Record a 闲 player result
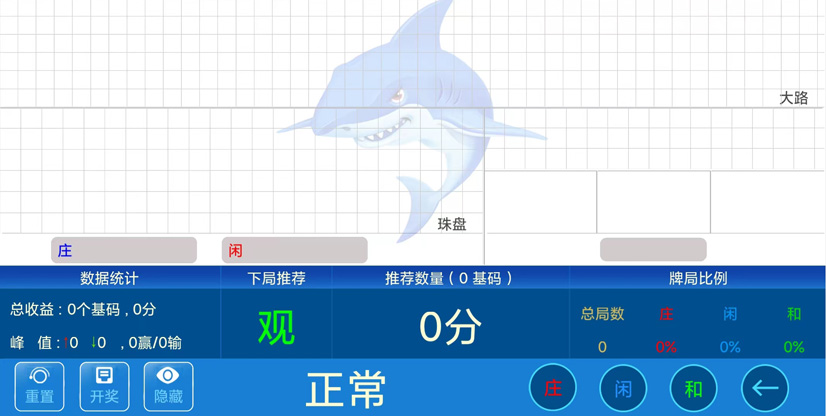This screenshot has height=416, width=826. pyautogui.click(x=623, y=388)
